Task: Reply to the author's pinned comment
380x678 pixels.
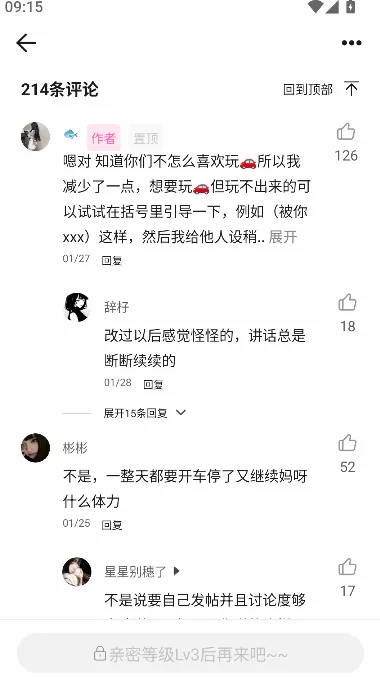Action: pos(112,260)
